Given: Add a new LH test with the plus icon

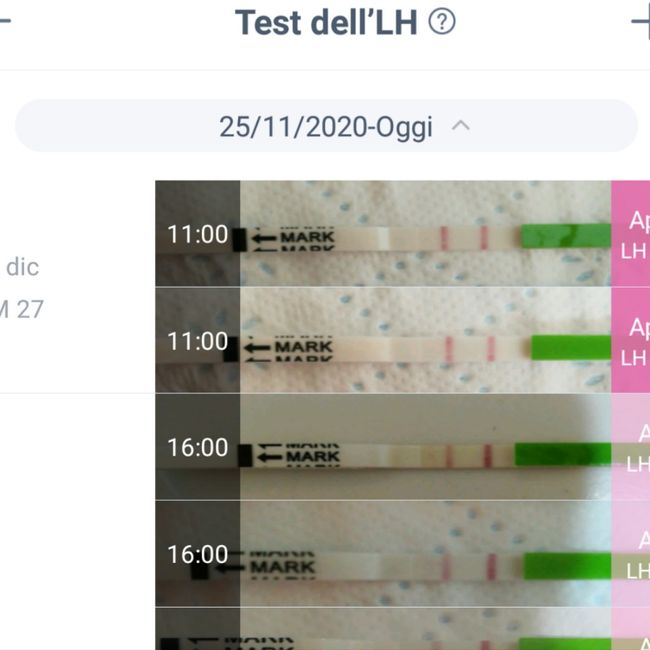Looking at the screenshot, I should pyautogui.click(x=641, y=22).
